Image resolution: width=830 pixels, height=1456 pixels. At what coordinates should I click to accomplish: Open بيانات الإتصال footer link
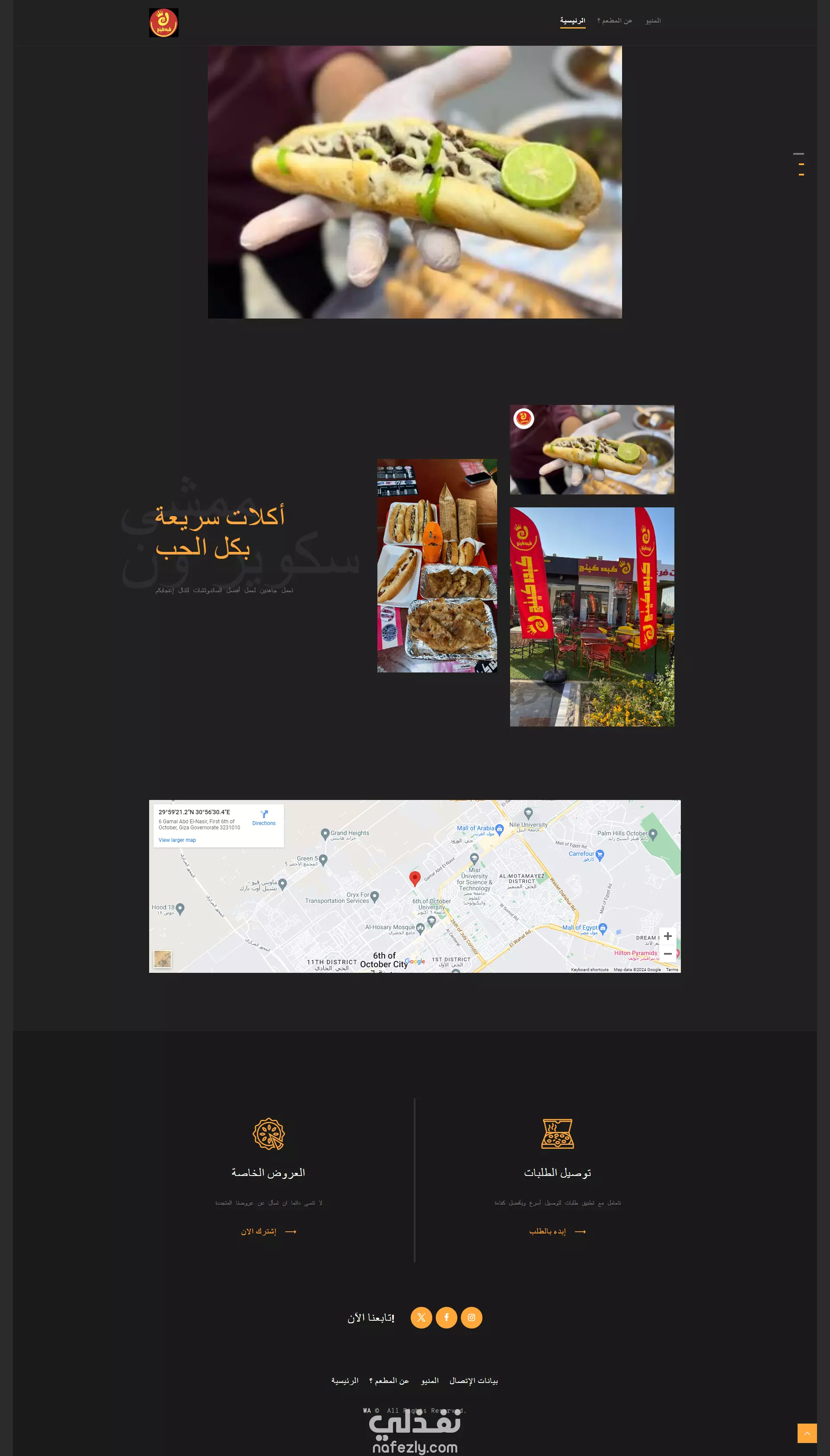click(x=474, y=1381)
